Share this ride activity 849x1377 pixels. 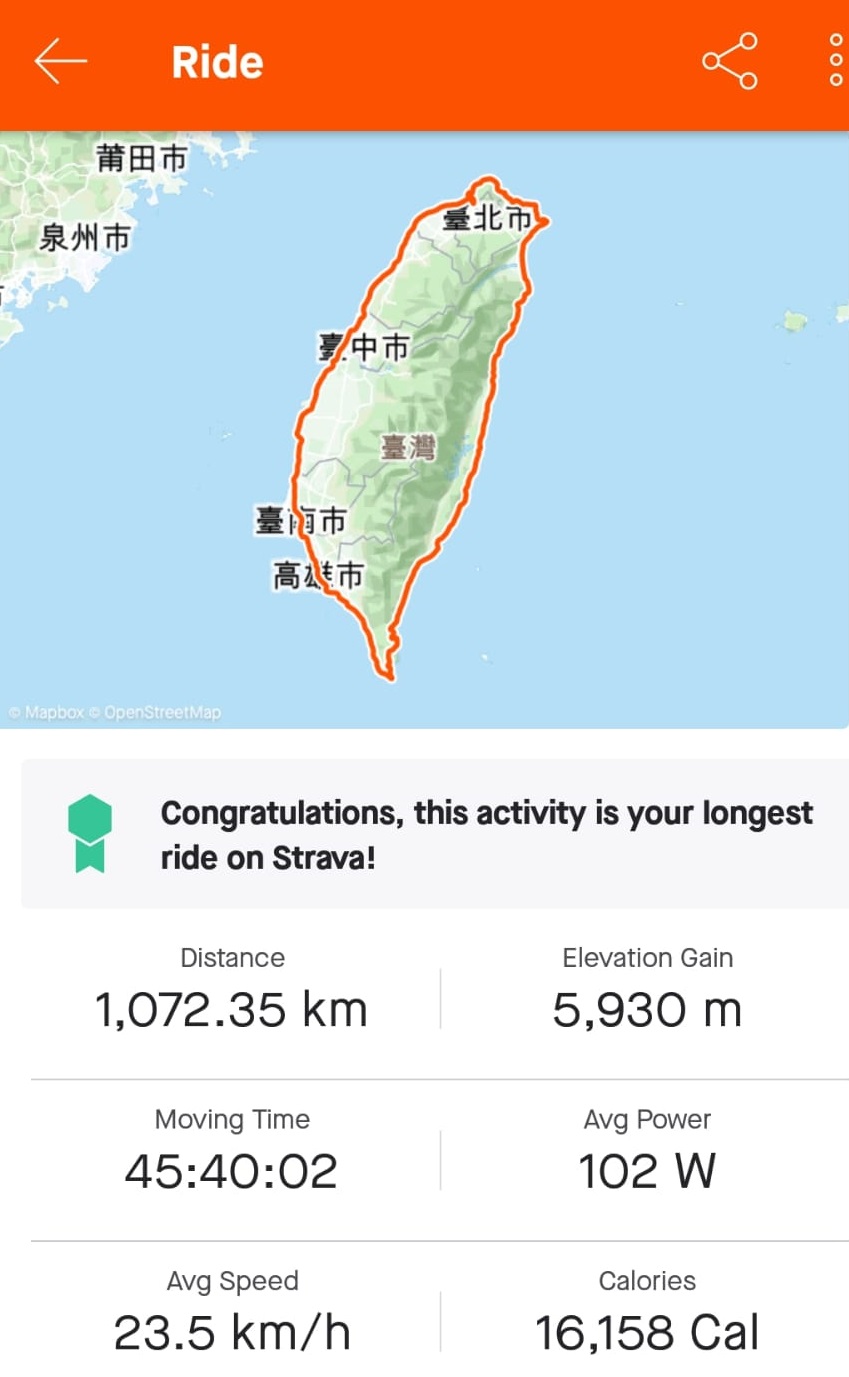pyautogui.click(x=729, y=62)
